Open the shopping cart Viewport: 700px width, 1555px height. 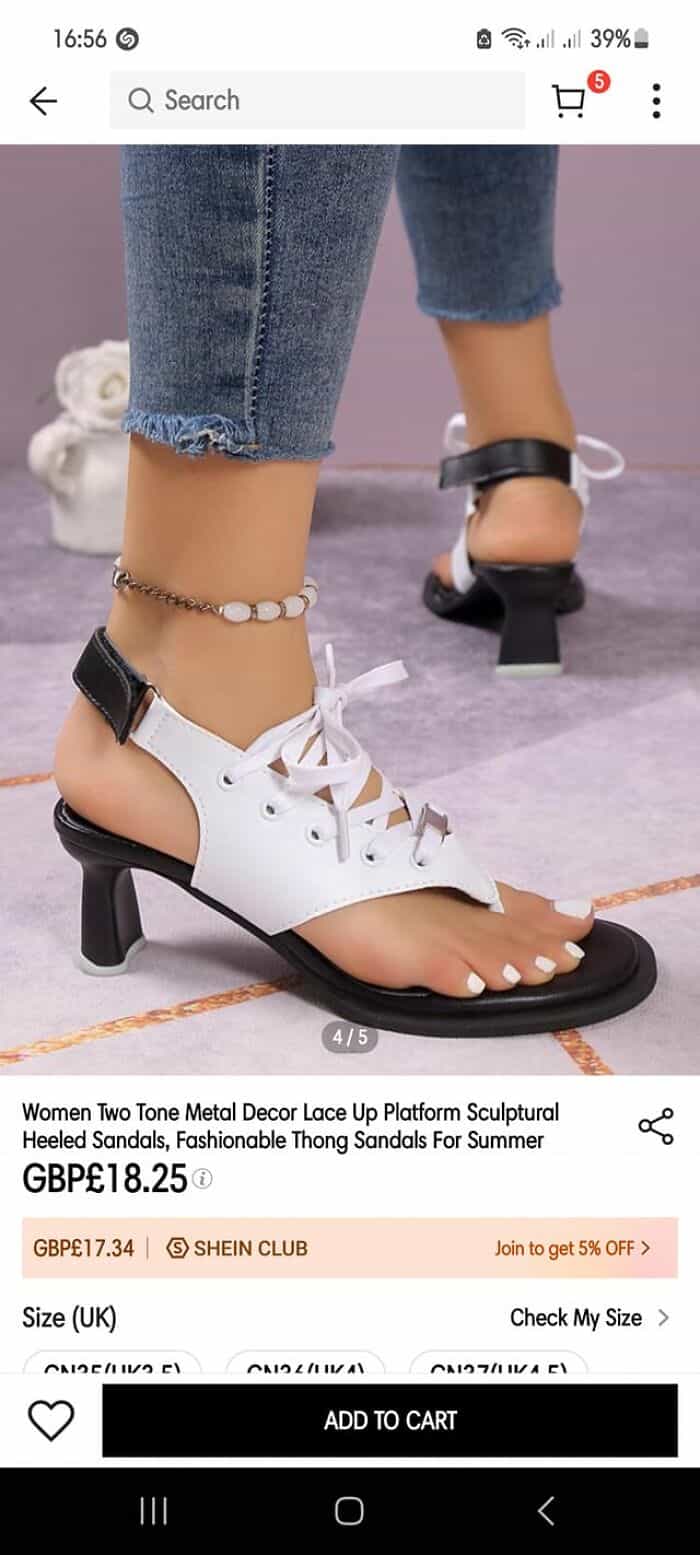[570, 100]
